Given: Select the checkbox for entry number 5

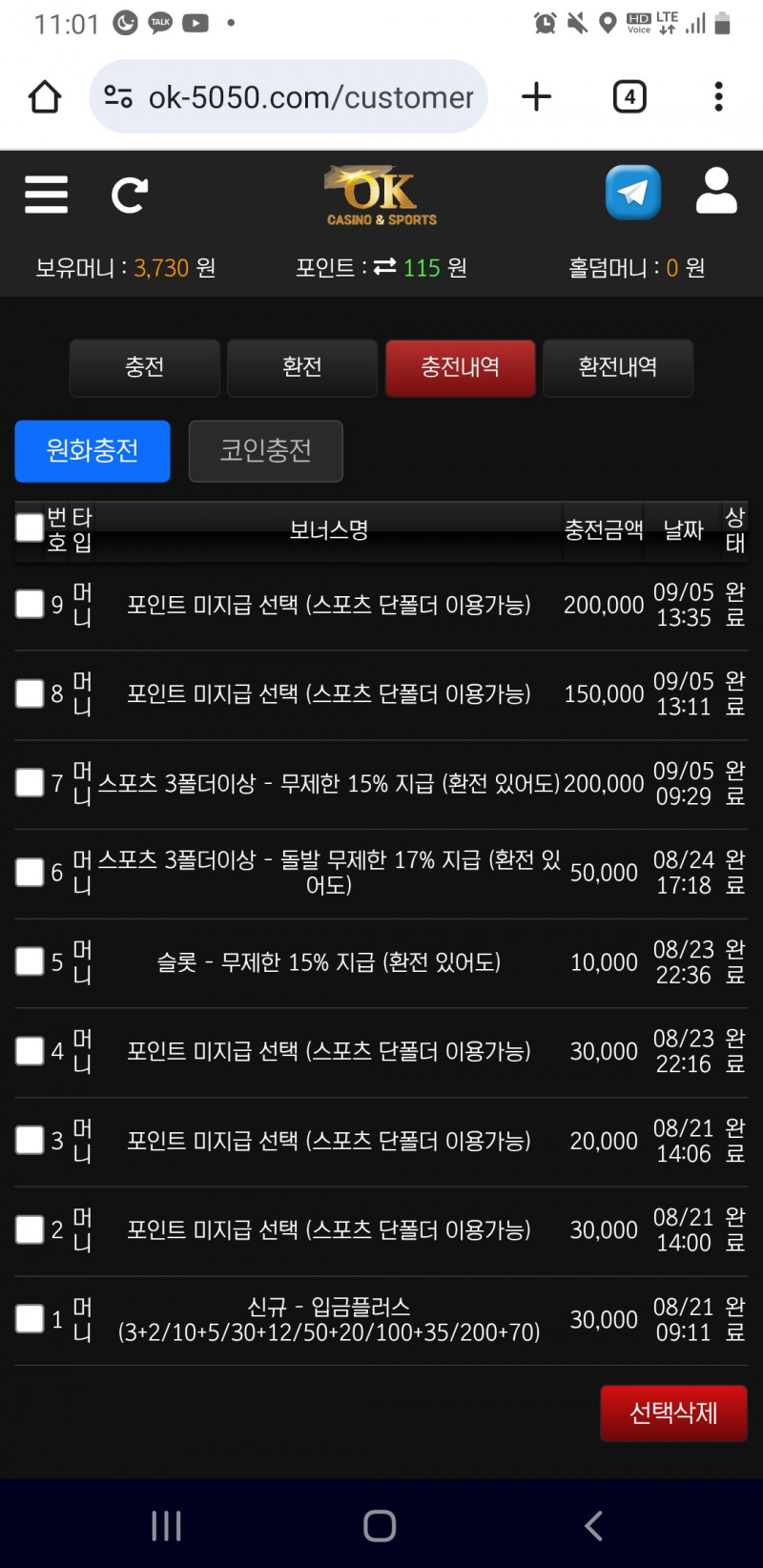Looking at the screenshot, I should click(30, 961).
